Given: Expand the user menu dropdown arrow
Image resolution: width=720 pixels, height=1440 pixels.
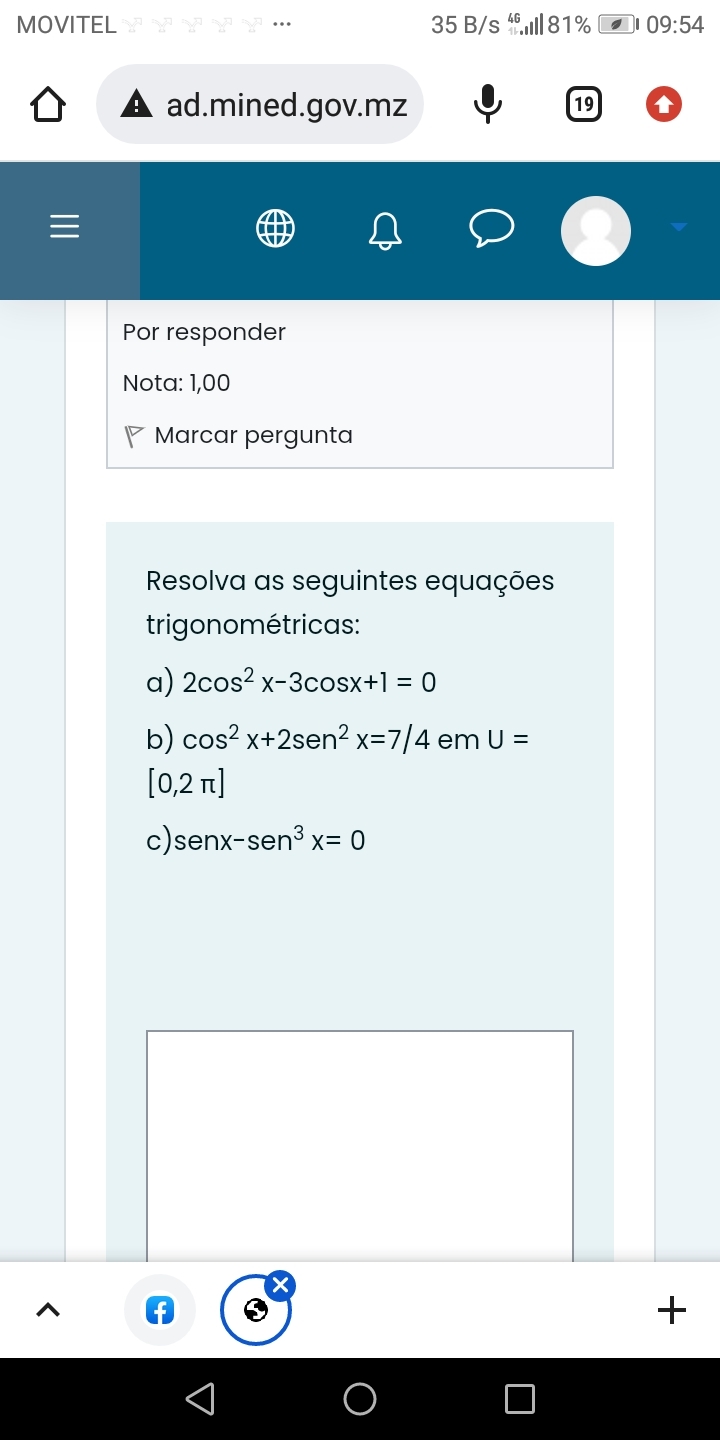Looking at the screenshot, I should pos(679,228).
